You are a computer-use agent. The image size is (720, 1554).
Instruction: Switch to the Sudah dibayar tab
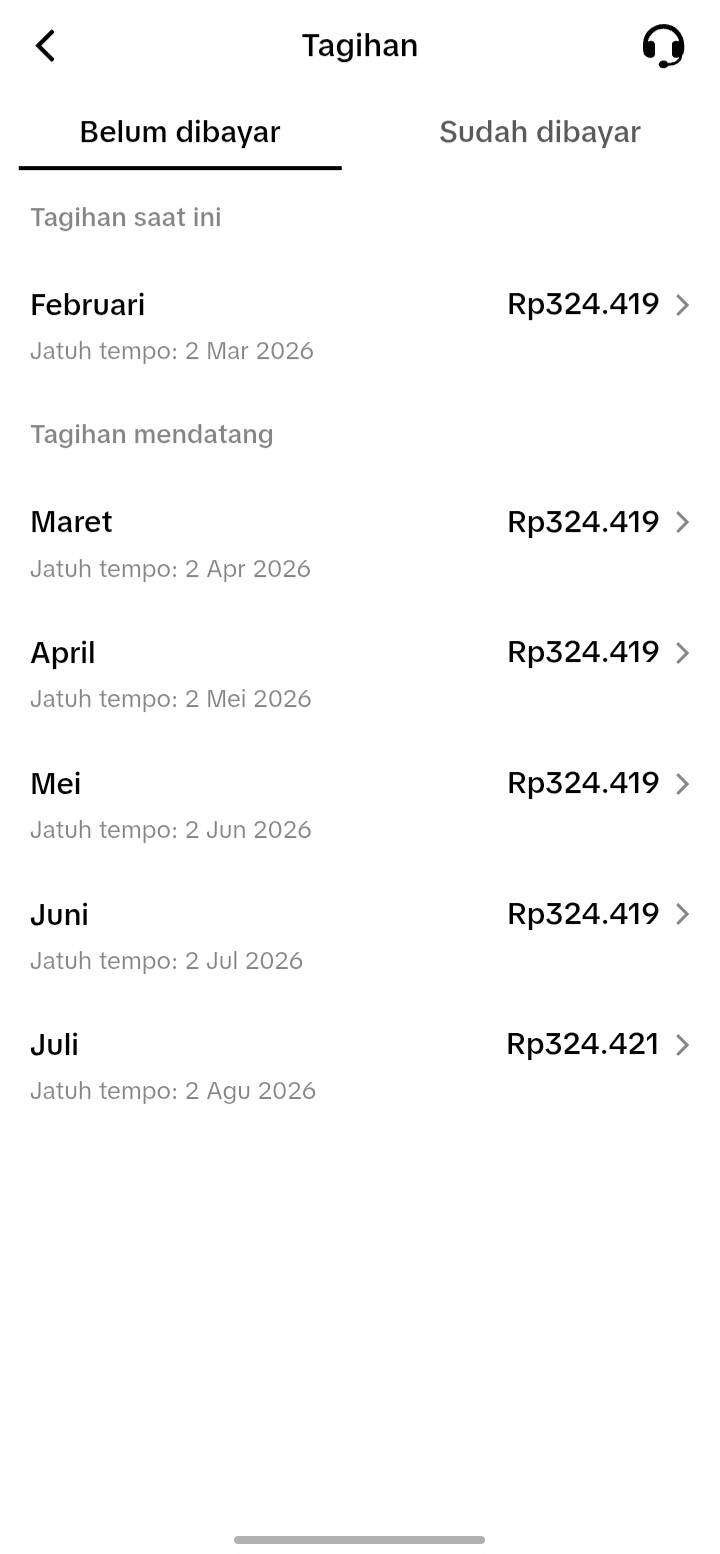(539, 132)
